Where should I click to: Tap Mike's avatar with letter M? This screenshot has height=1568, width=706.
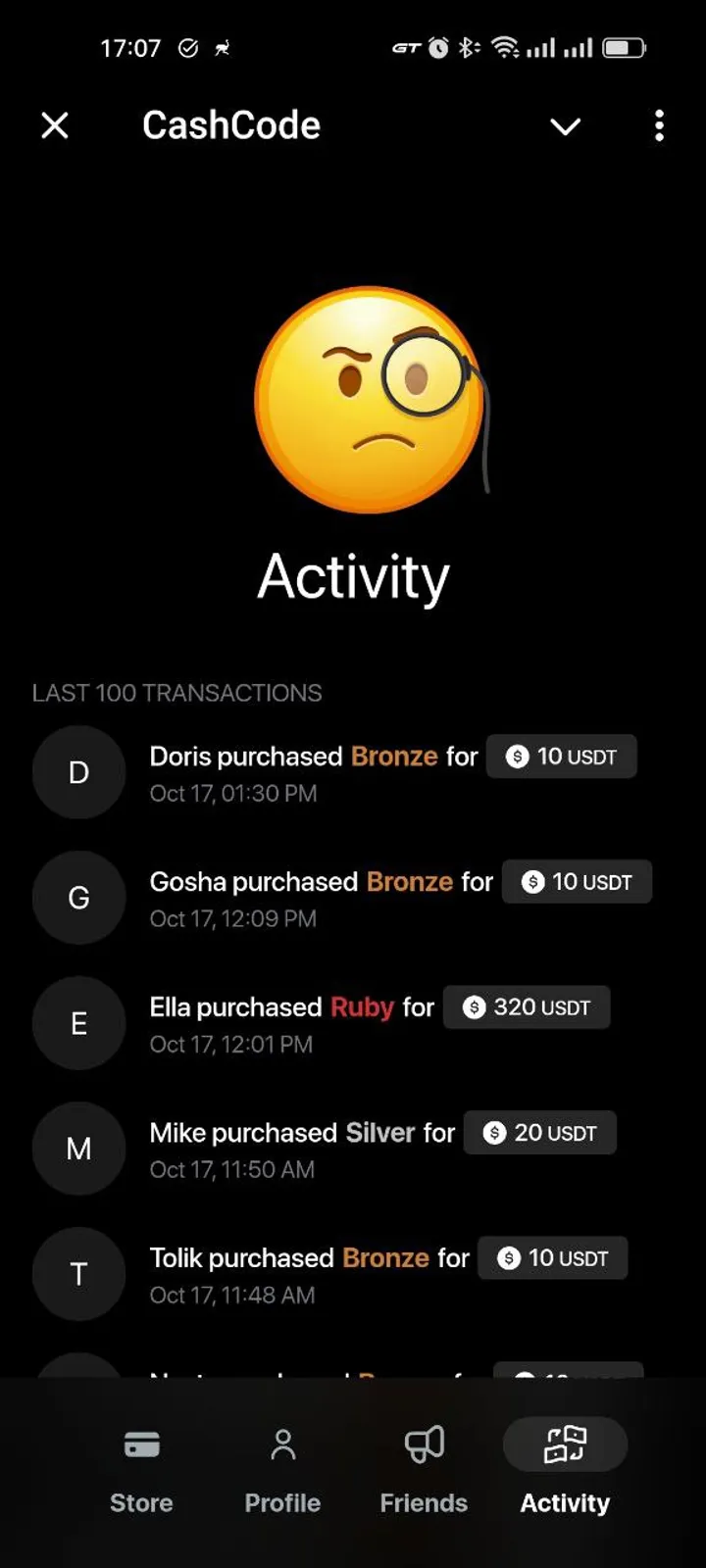click(78, 1149)
